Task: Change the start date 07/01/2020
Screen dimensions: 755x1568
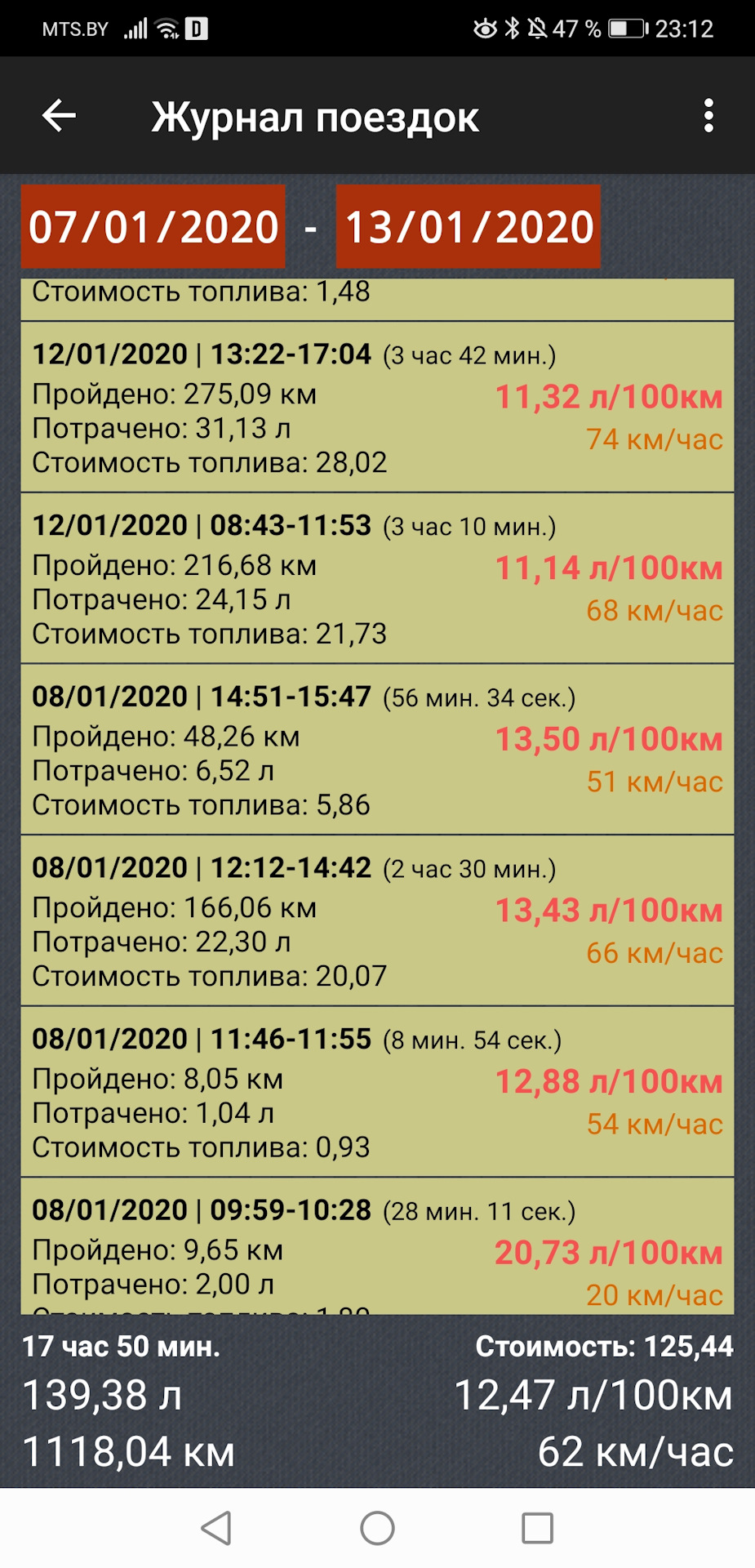Action: (x=153, y=227)
